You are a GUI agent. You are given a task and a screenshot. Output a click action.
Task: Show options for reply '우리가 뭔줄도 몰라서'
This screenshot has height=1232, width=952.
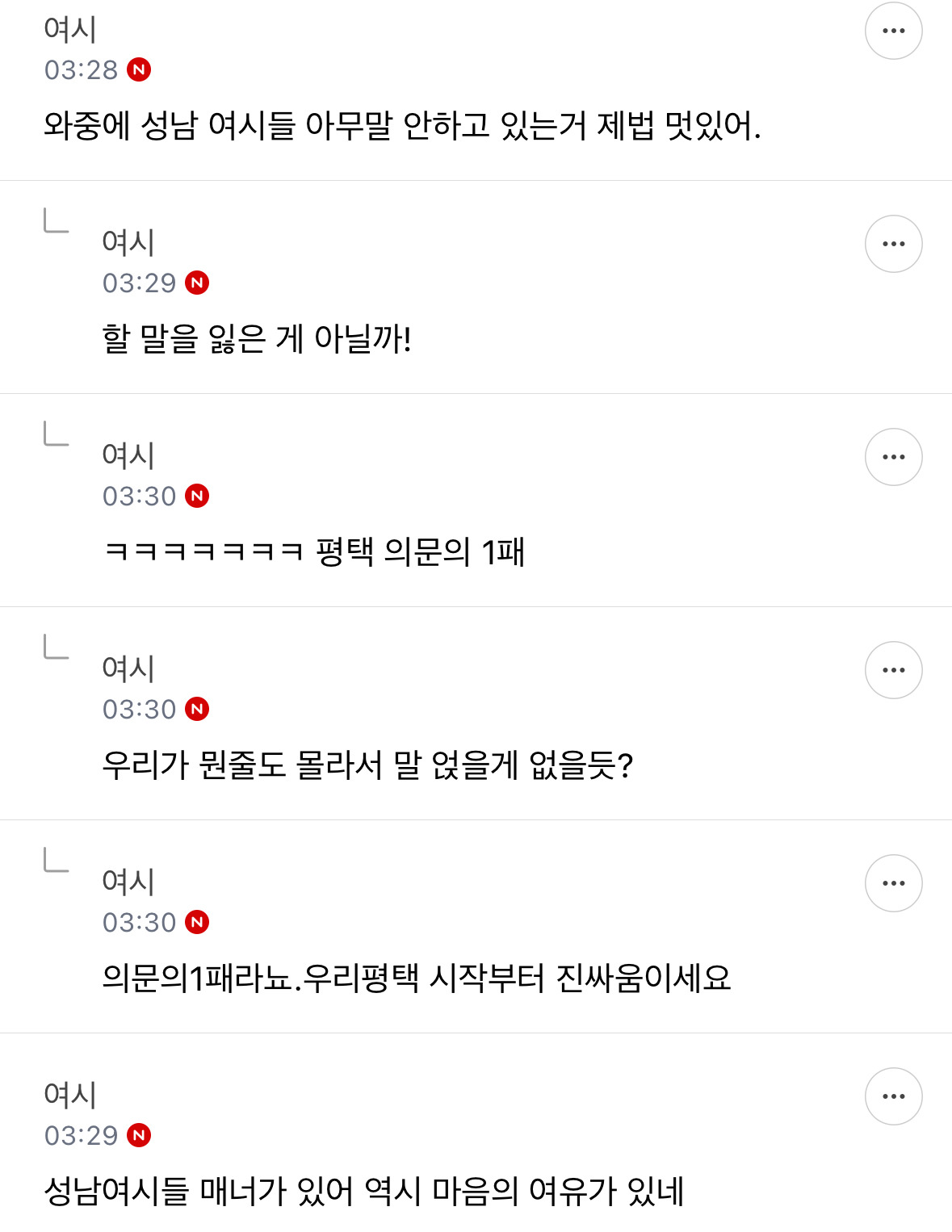point(893,670)
